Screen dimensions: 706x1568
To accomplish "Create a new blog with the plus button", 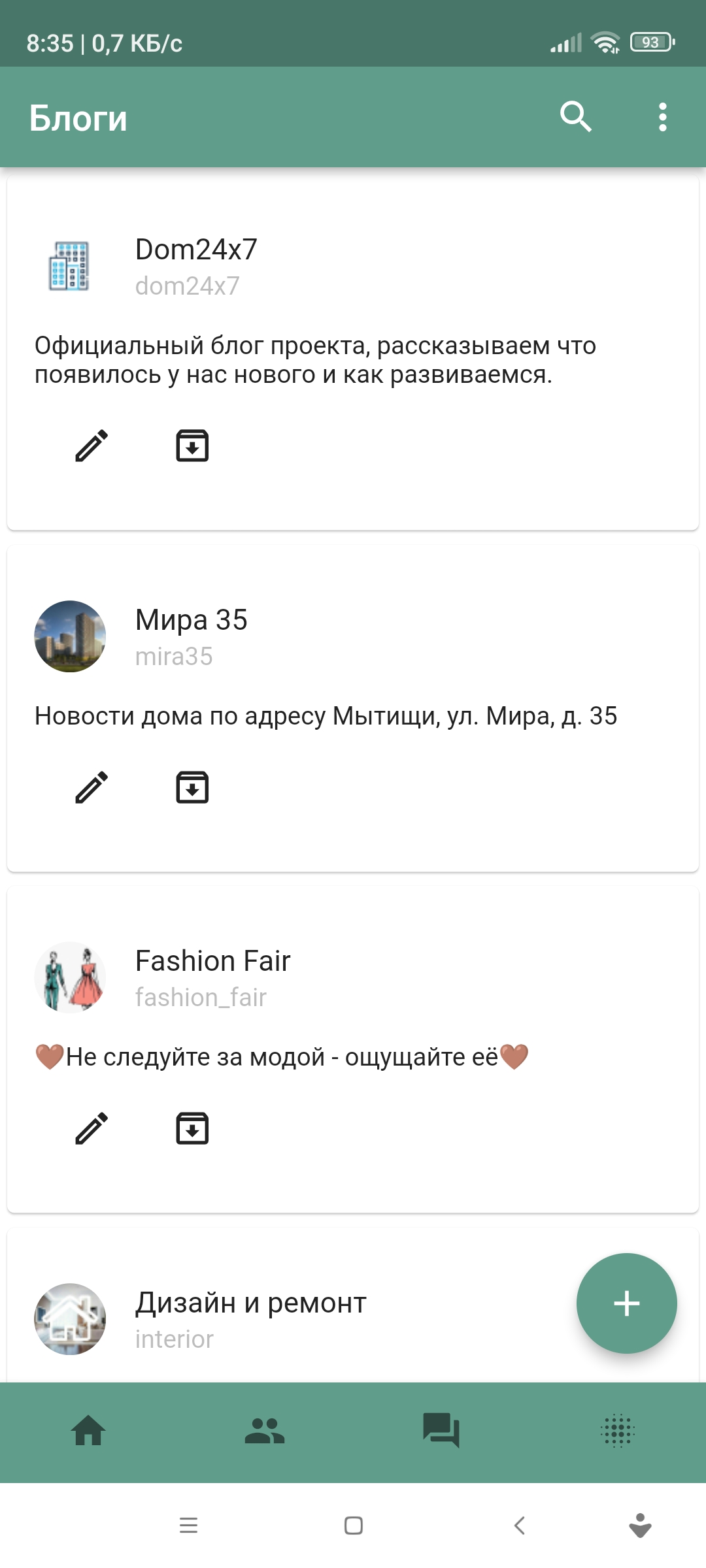I will pyautogui.click(x=626, y=1303).
